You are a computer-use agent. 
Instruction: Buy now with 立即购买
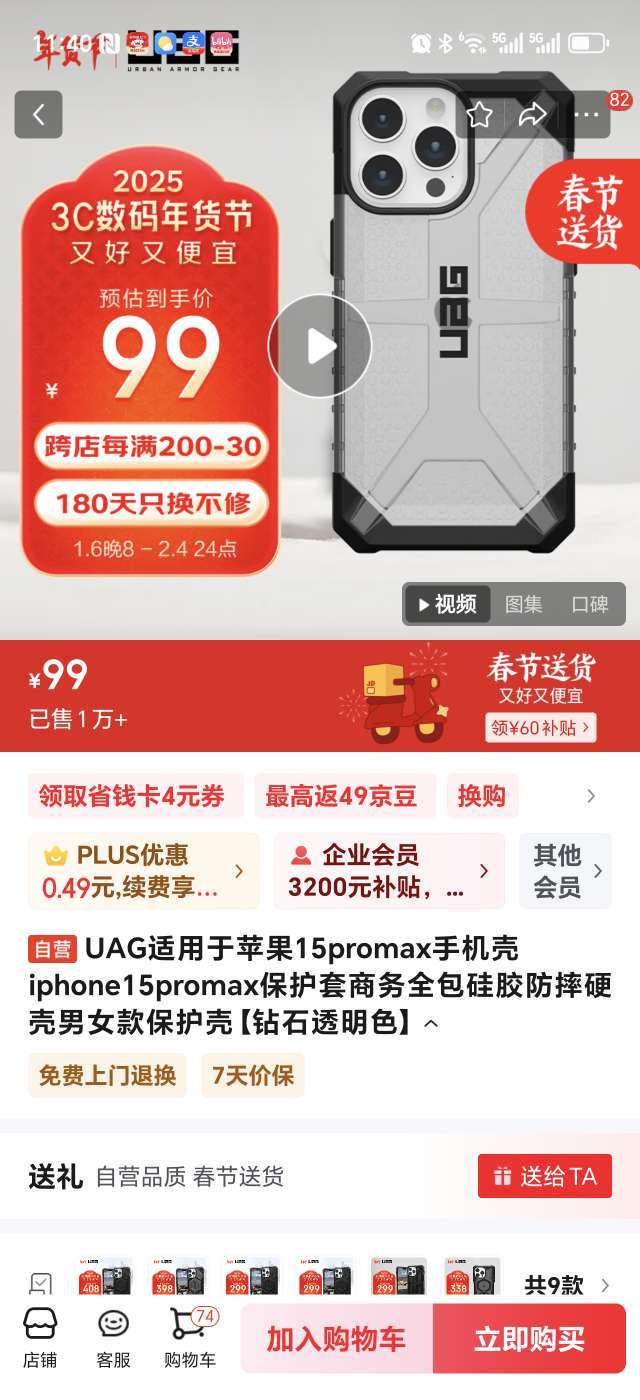coord(529,1339)
